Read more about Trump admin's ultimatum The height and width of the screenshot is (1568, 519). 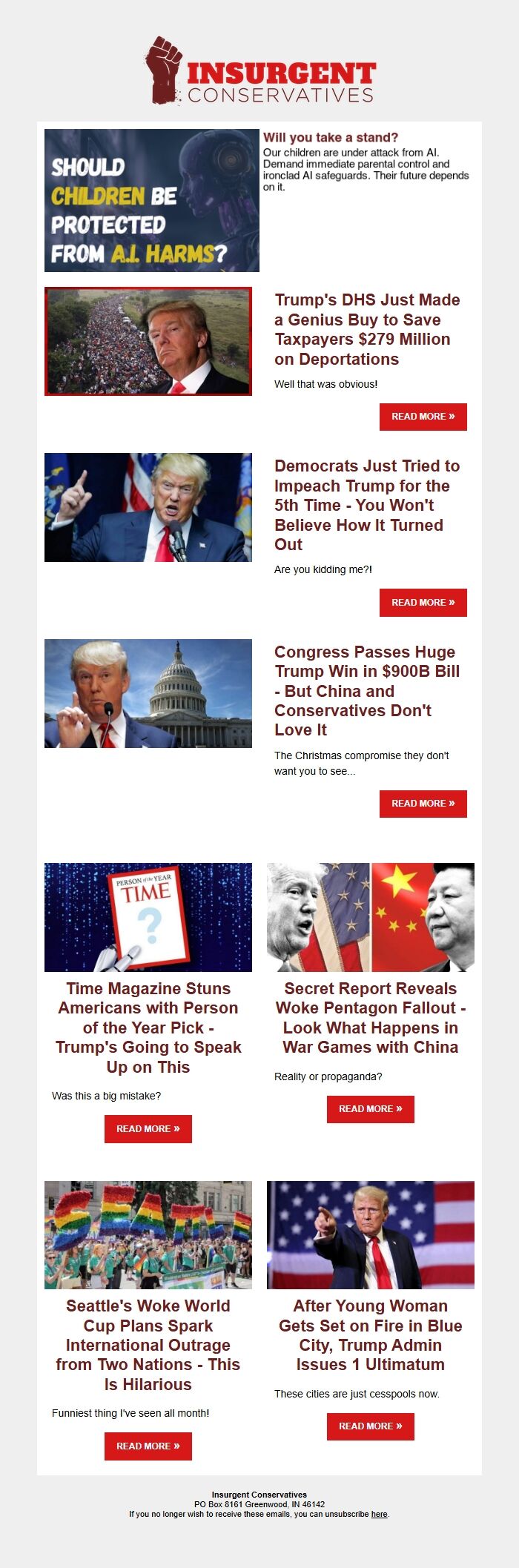point(370,1426)
